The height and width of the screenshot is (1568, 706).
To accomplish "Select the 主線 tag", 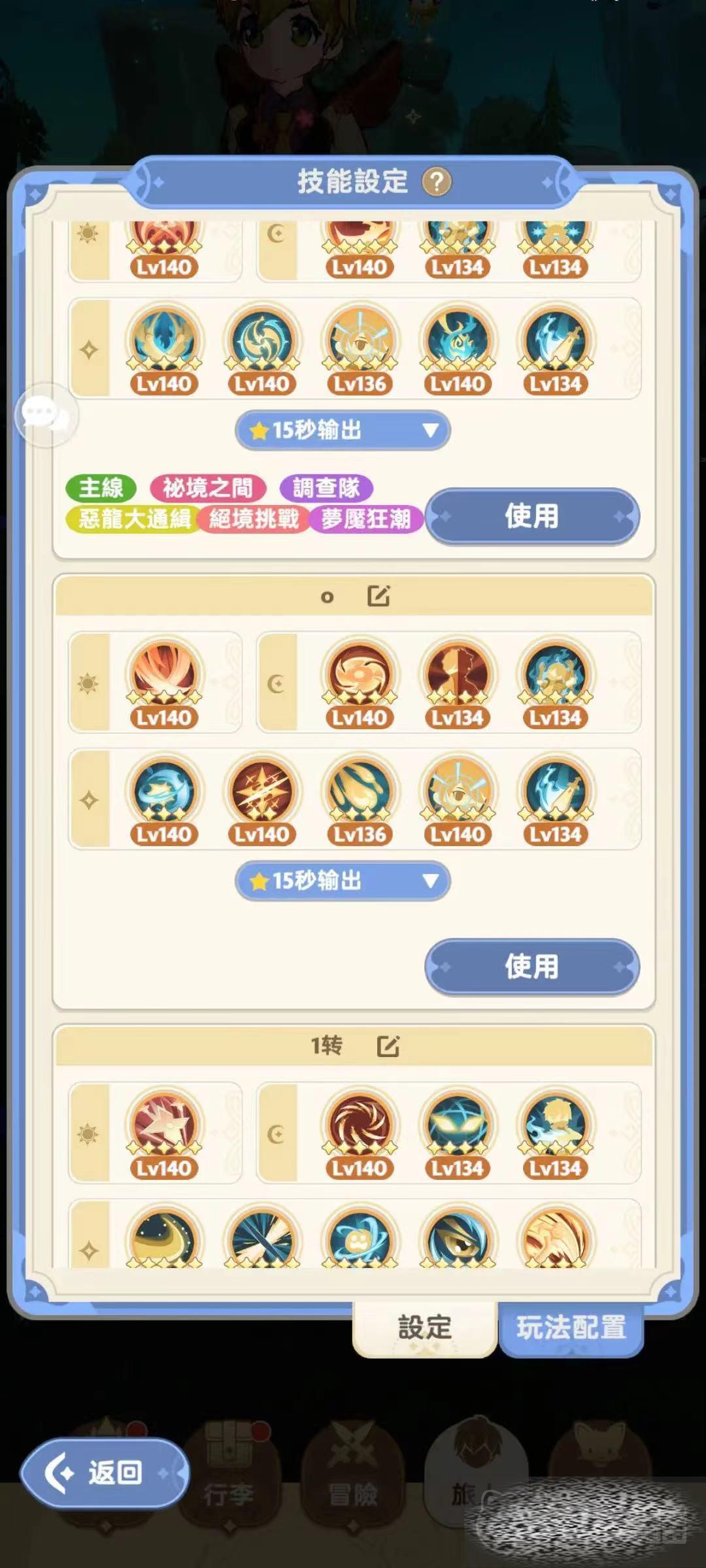I will tap(101, 487).
